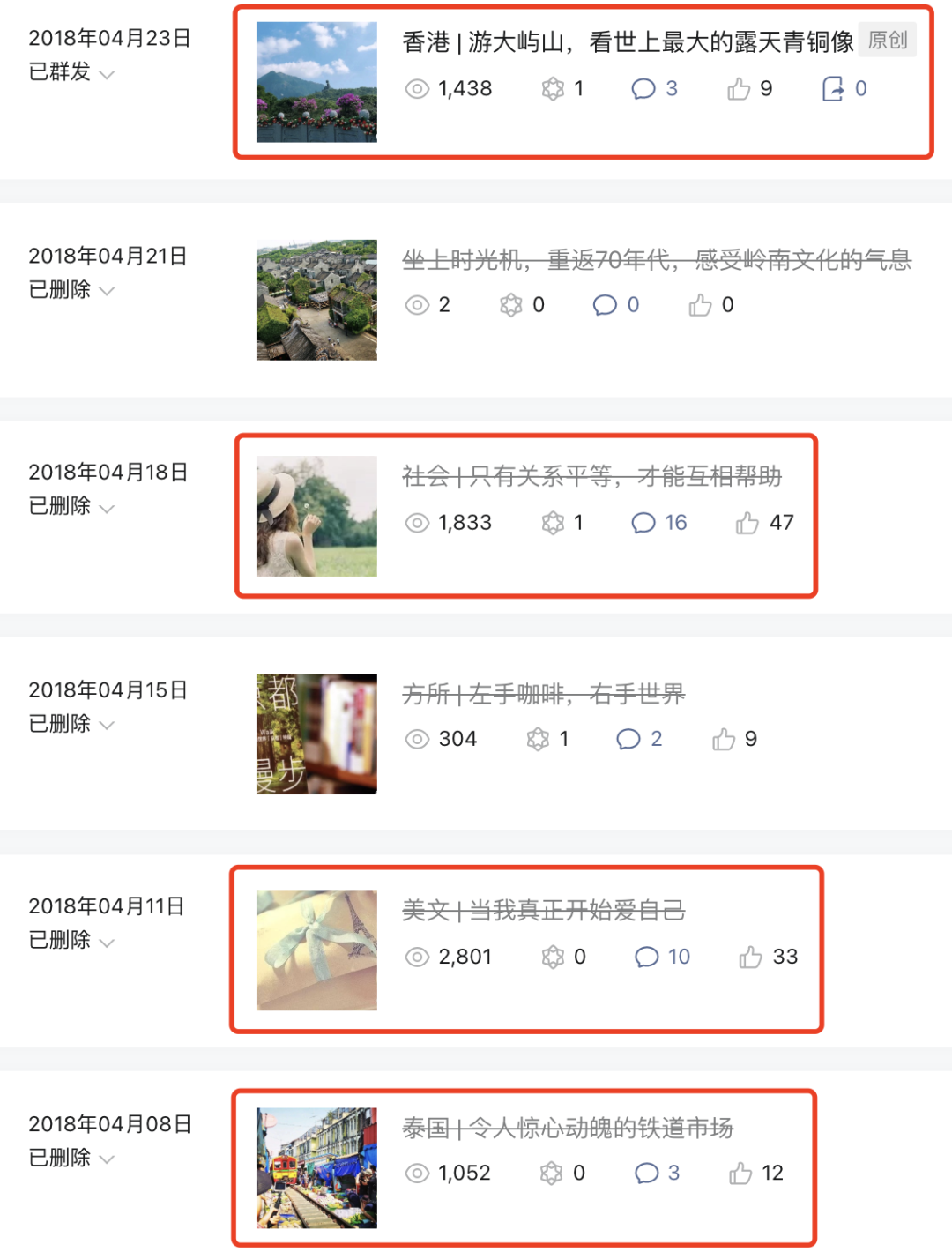The width and height of the screenshot is (952, 1252).
Task: Expand the 已群发 dropdown for 2018年04月23日
Action: (x=107, y=75)
